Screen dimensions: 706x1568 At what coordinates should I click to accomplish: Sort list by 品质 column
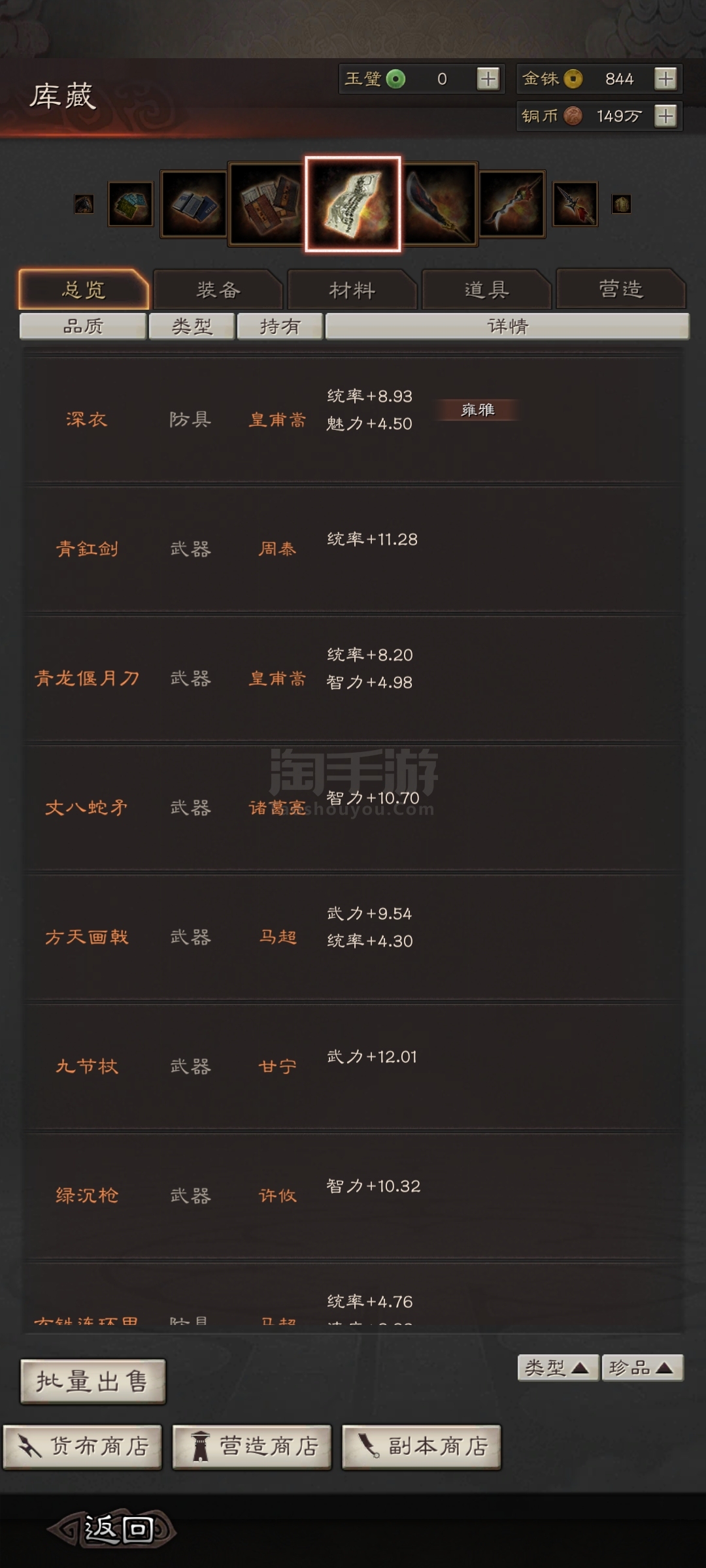(x=83, y=326)
